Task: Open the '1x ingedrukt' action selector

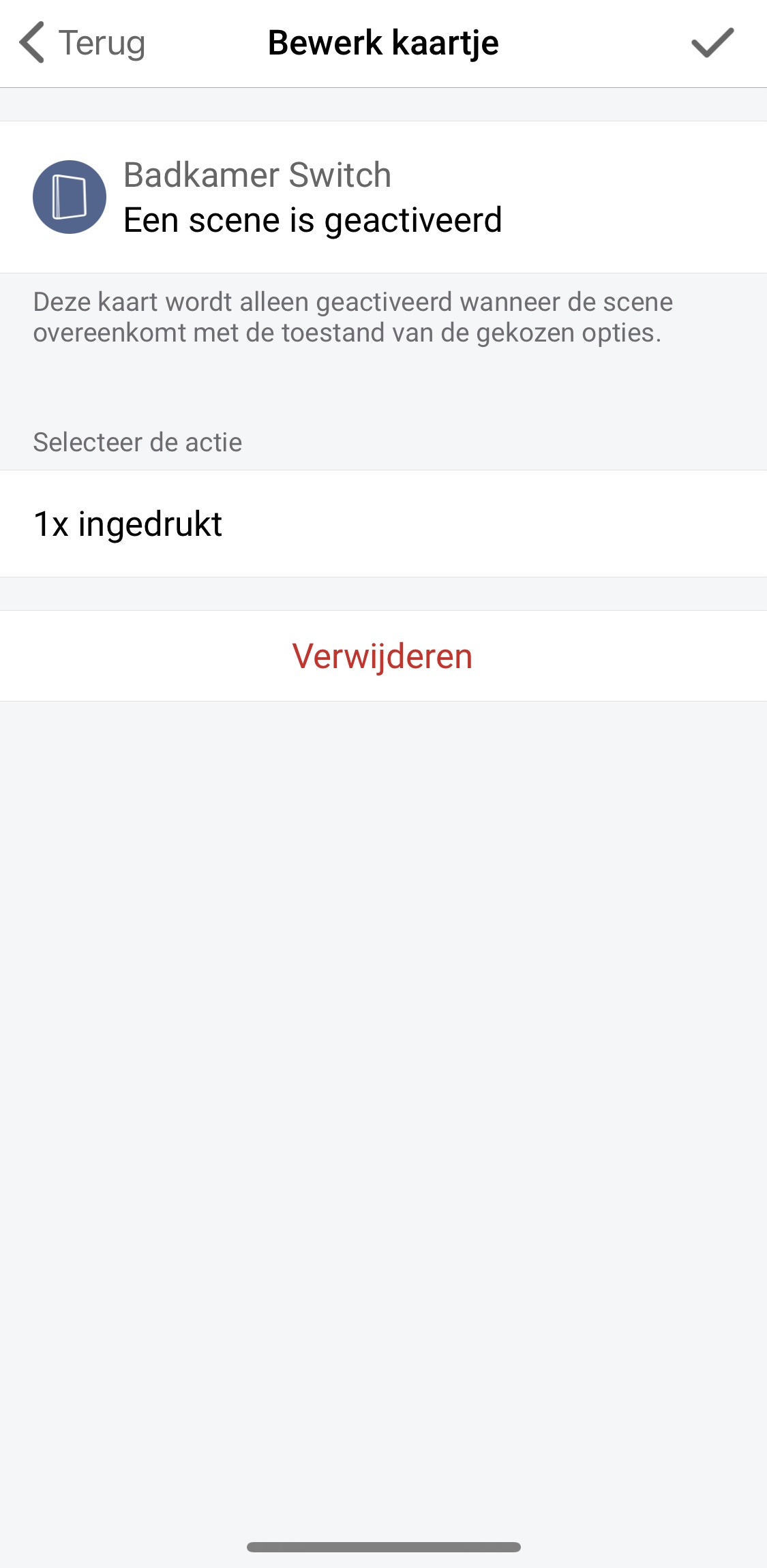Action: [383, 524]
